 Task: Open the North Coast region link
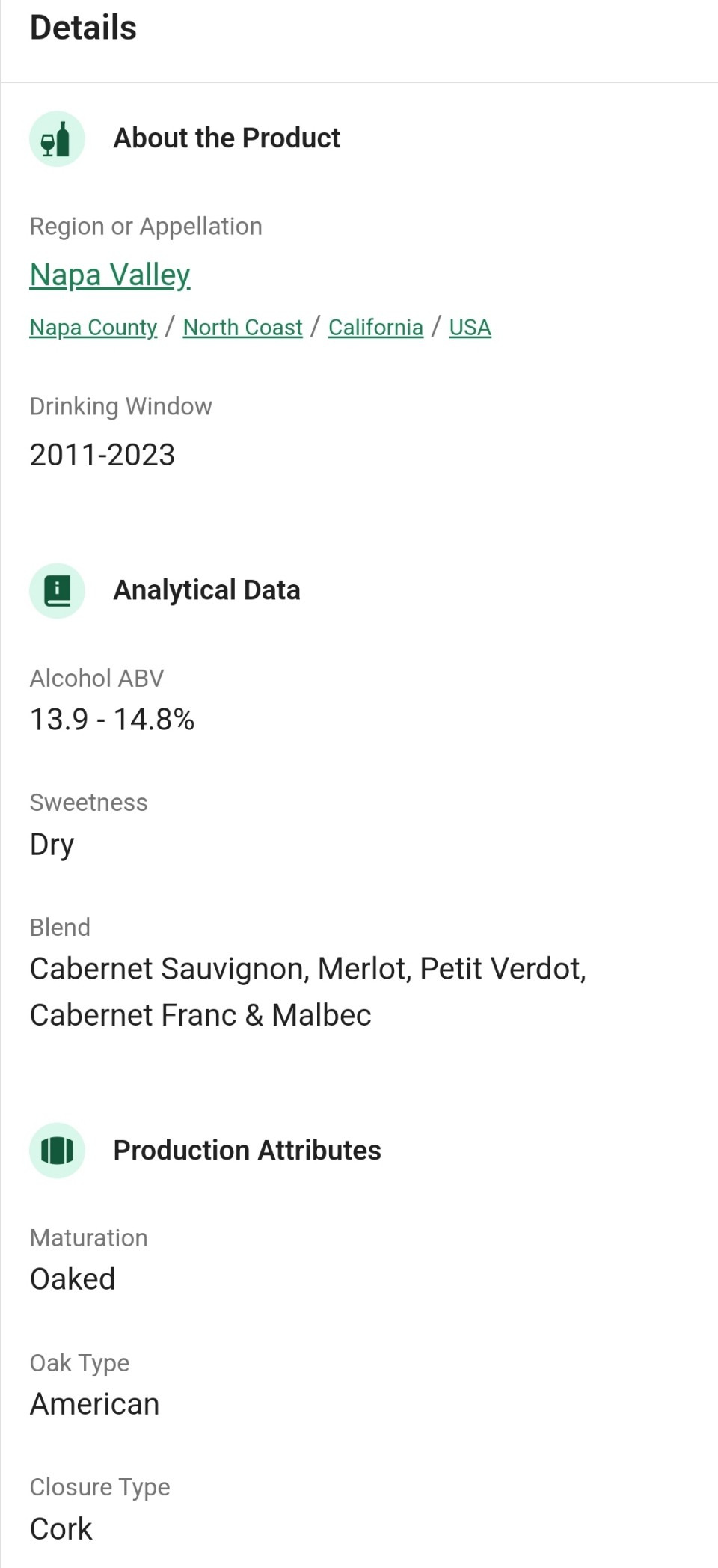click(242, 328)
